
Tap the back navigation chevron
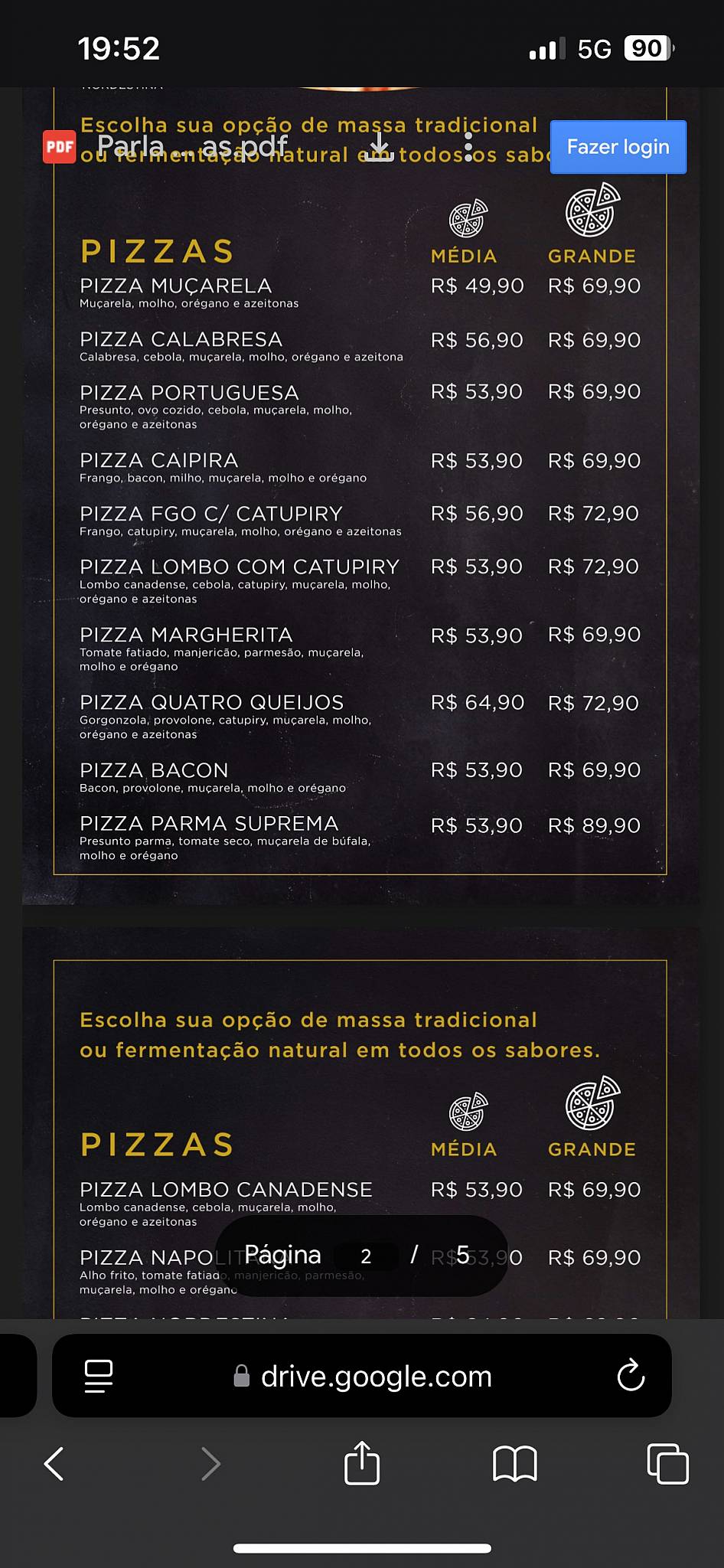pyautogui.click(x=53, y=1465)
